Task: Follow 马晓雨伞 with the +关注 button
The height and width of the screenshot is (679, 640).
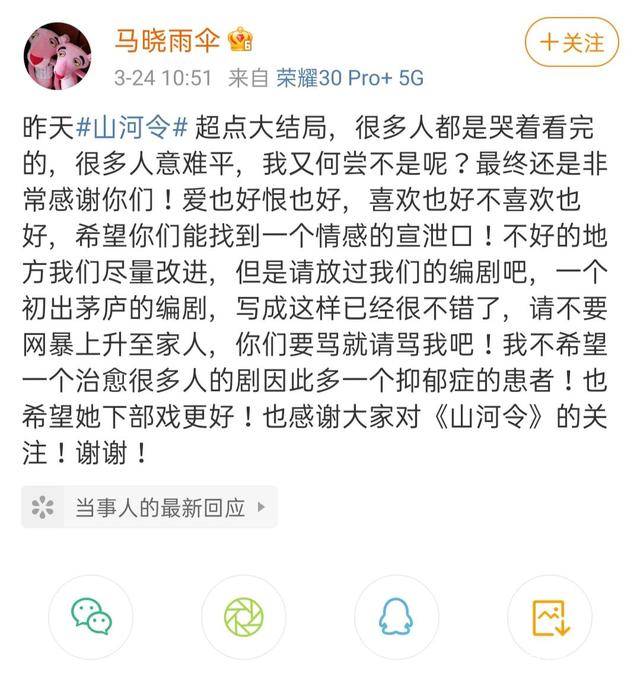Action: 572,43
